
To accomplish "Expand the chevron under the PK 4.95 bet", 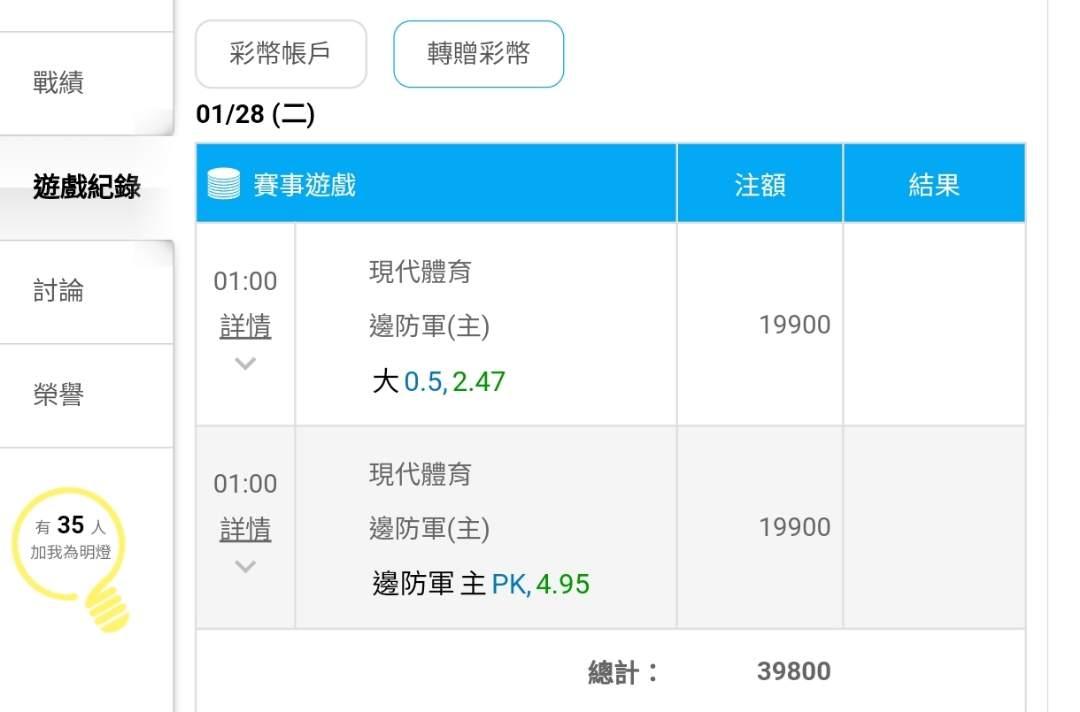I will [245, 566].
